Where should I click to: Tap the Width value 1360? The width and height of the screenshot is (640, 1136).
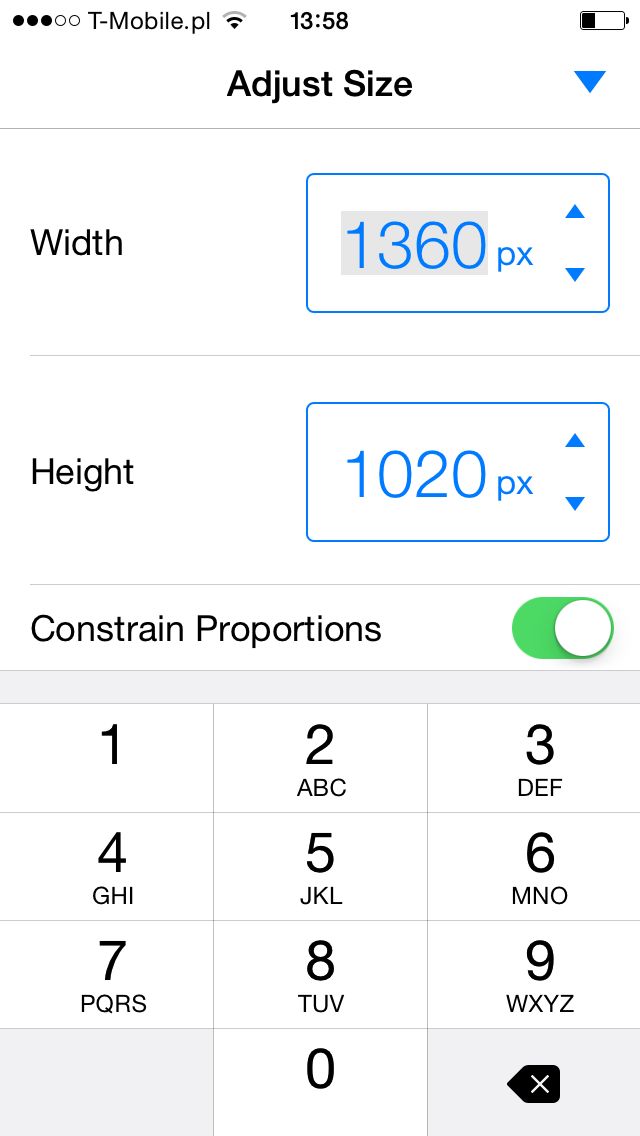click(415, 243)
